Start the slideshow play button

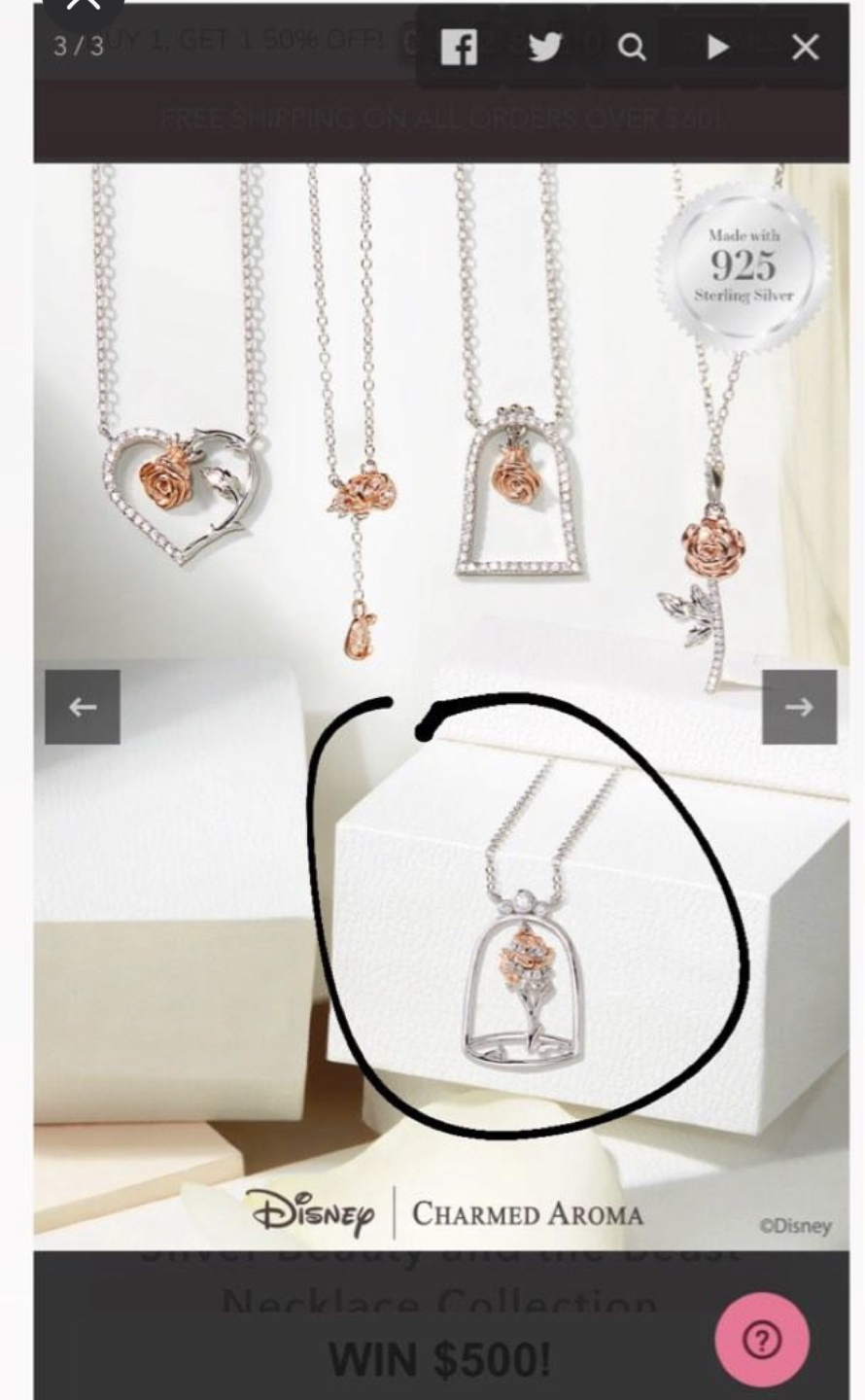[717, 47]
